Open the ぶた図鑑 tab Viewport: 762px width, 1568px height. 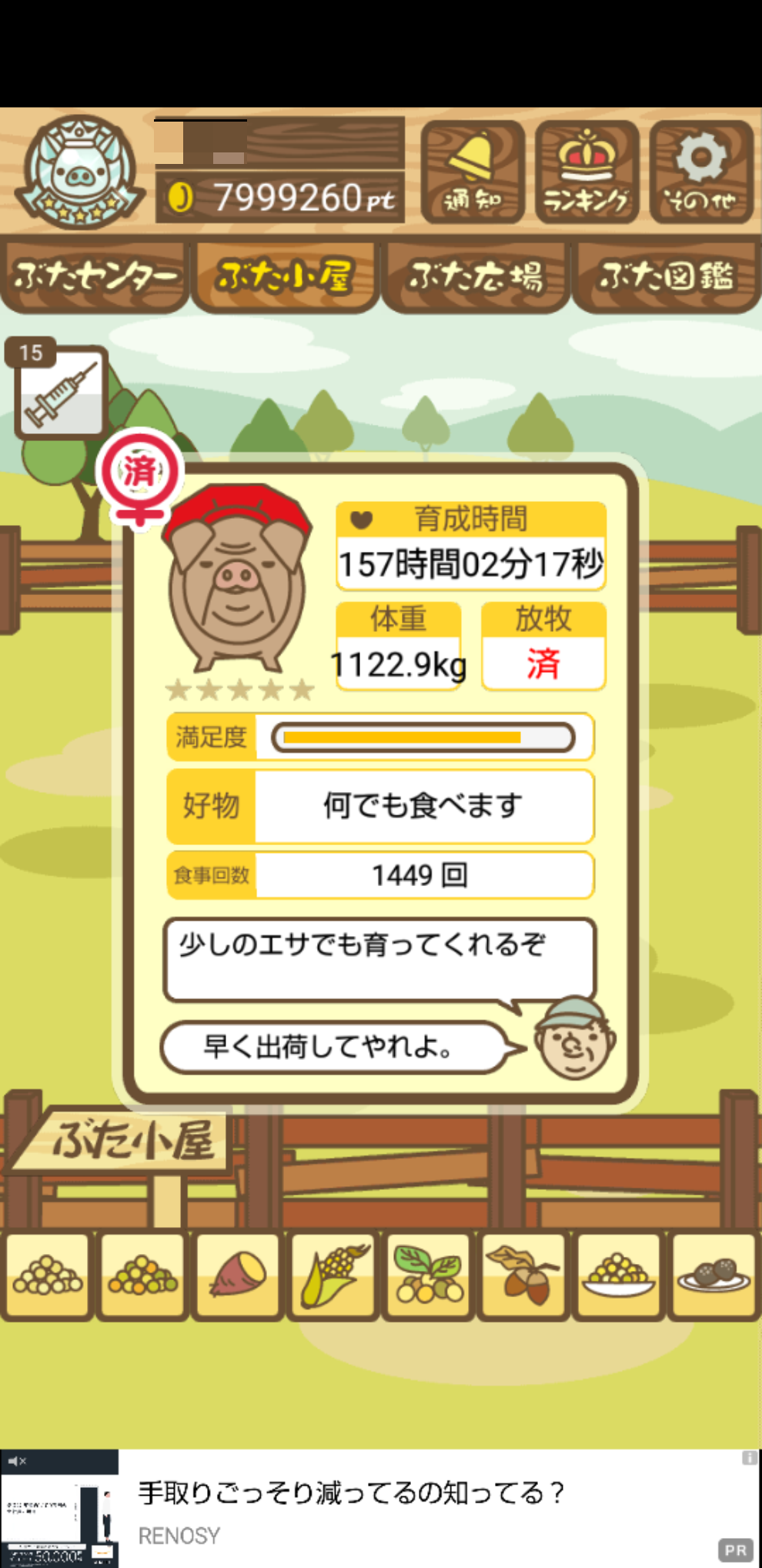[x=667, y=276]
